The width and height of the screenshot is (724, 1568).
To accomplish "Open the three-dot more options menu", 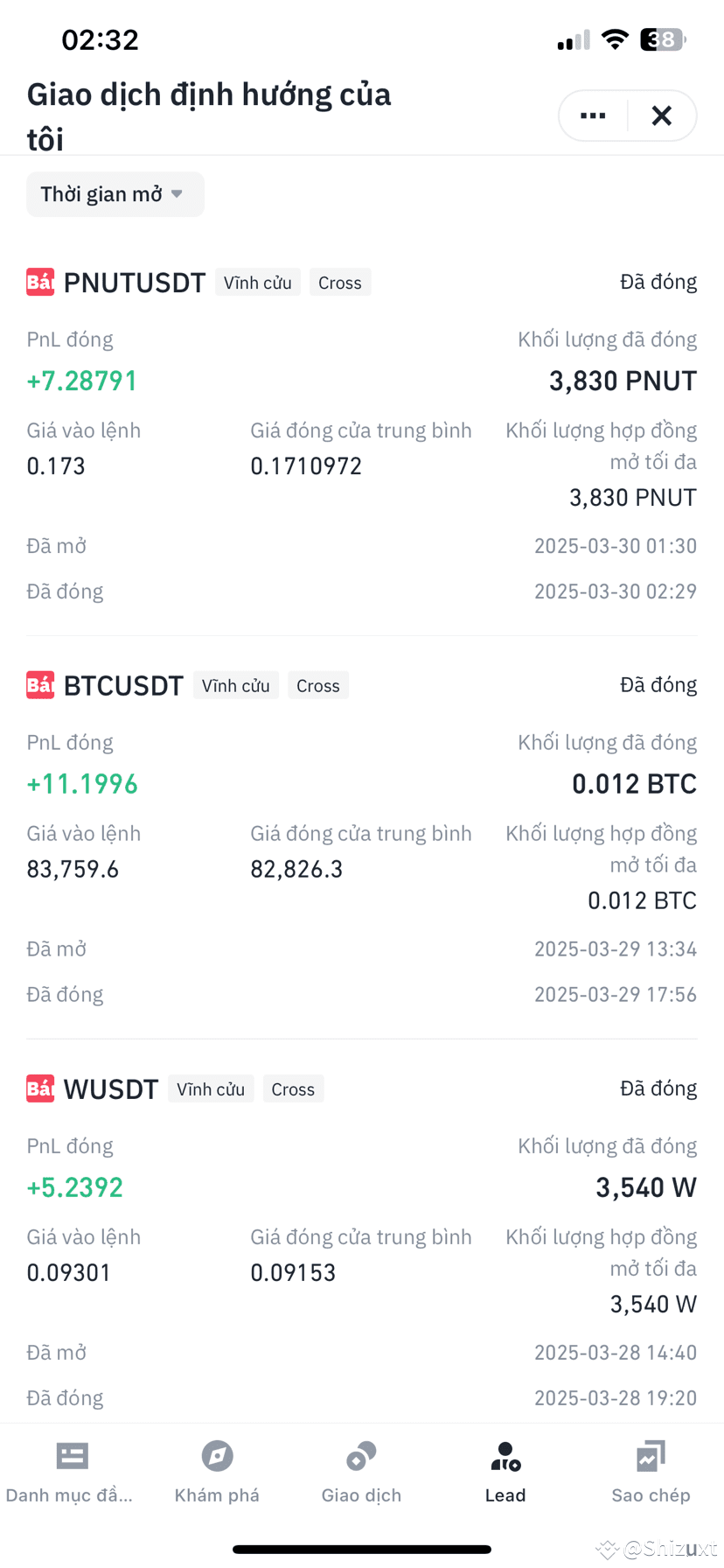I will [x=593, y=115].
